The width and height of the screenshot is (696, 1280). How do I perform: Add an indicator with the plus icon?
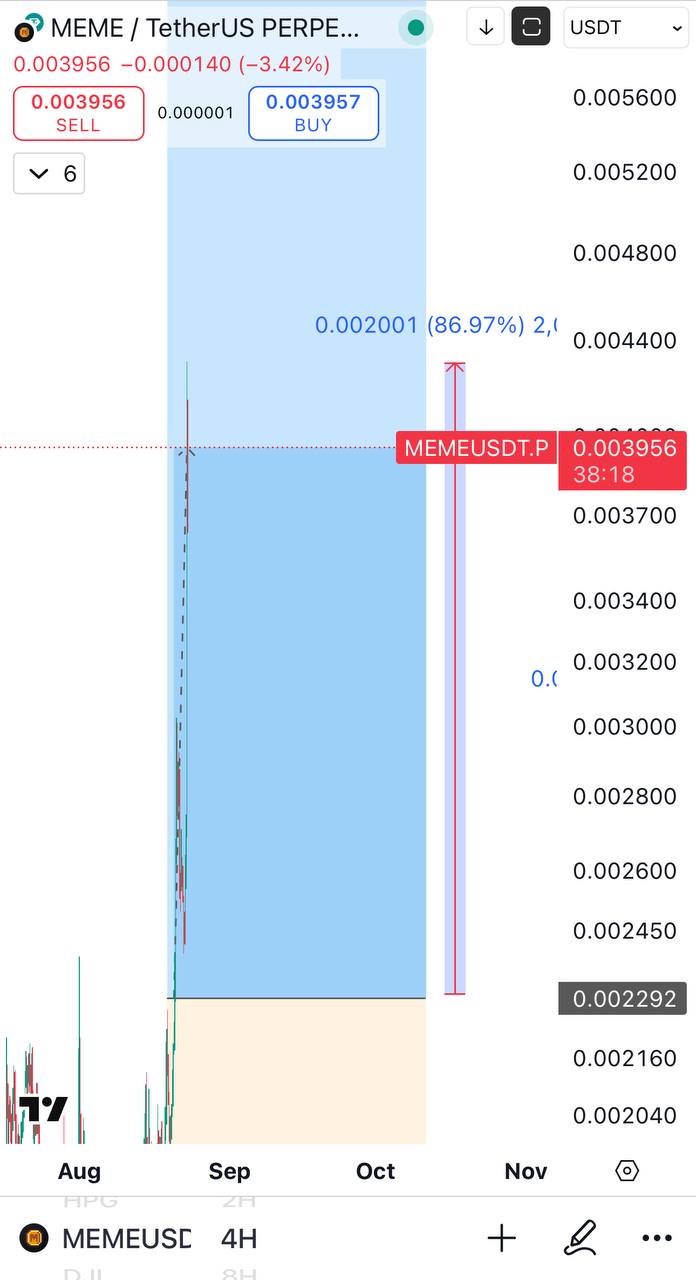coord(502,1239)
